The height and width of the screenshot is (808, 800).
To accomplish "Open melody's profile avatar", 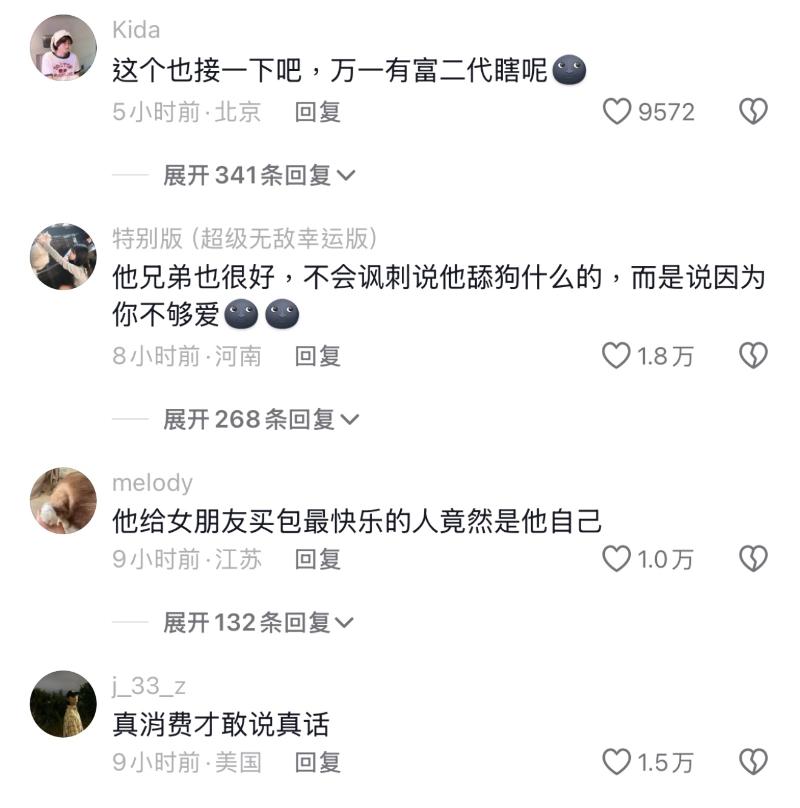I will click(x=63, y=500).
